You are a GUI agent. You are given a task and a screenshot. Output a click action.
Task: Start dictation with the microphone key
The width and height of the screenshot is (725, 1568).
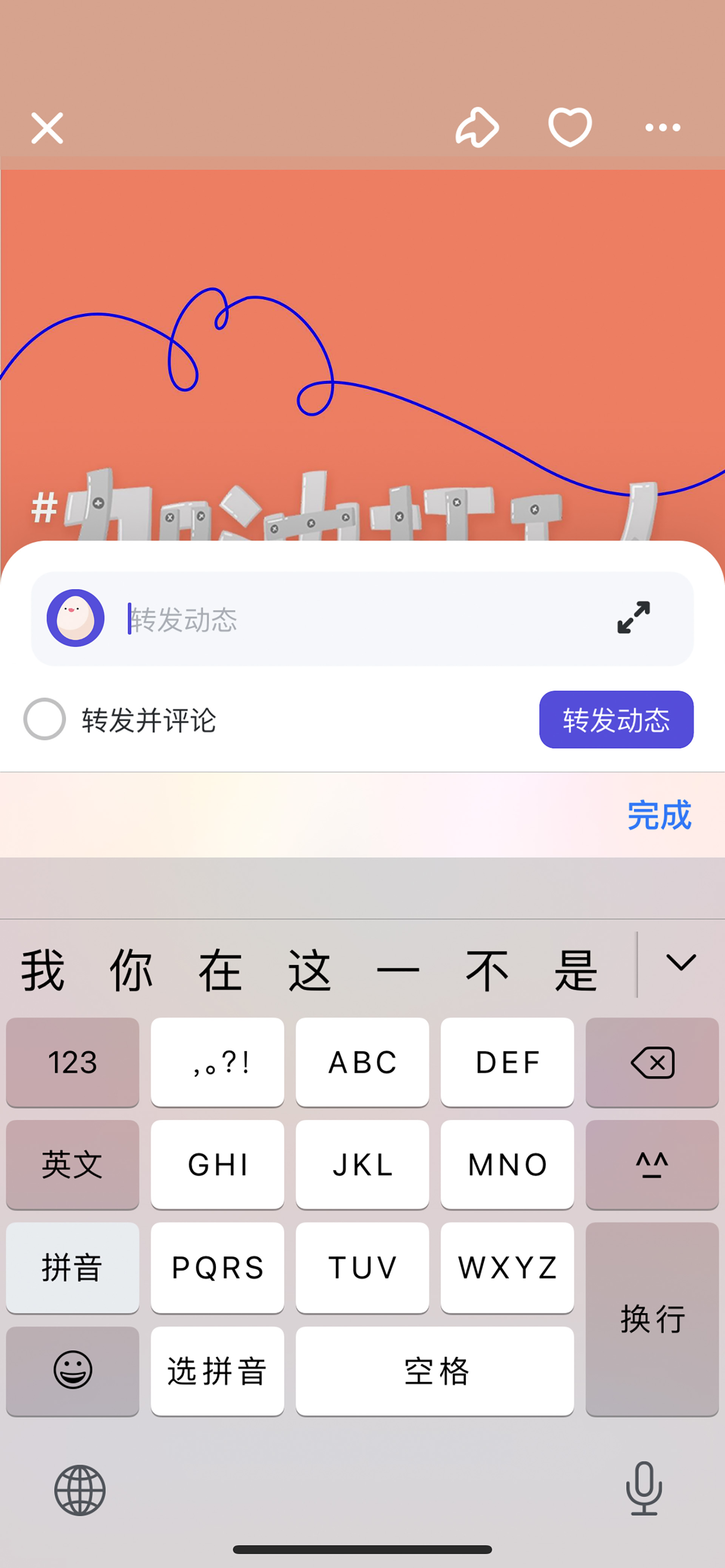pos(644,1488)
